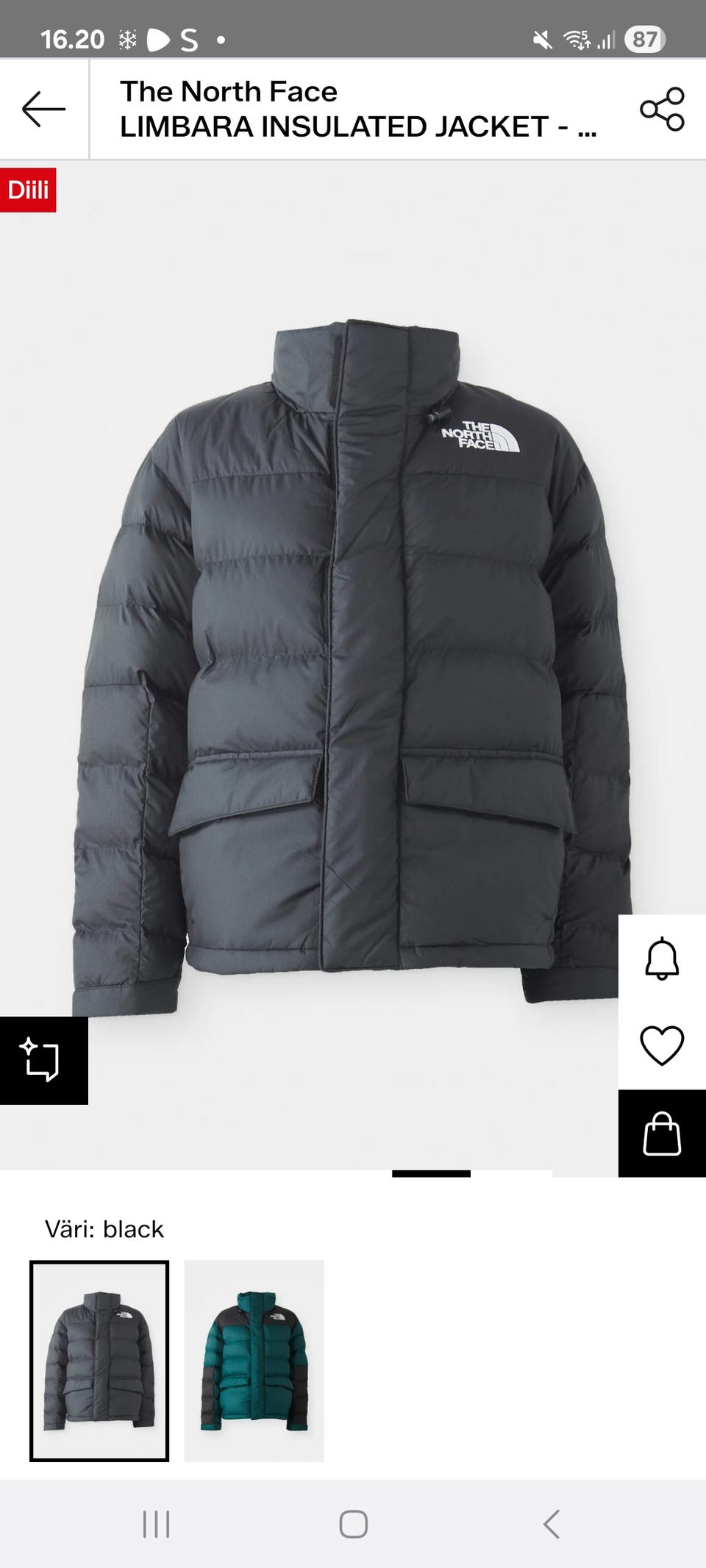Image resolution: width=706 pixels, height=1568 pixels.
Task: Add the jacket to favorites with the heart
Action: pyautogui.click(x=662, y=1045)
